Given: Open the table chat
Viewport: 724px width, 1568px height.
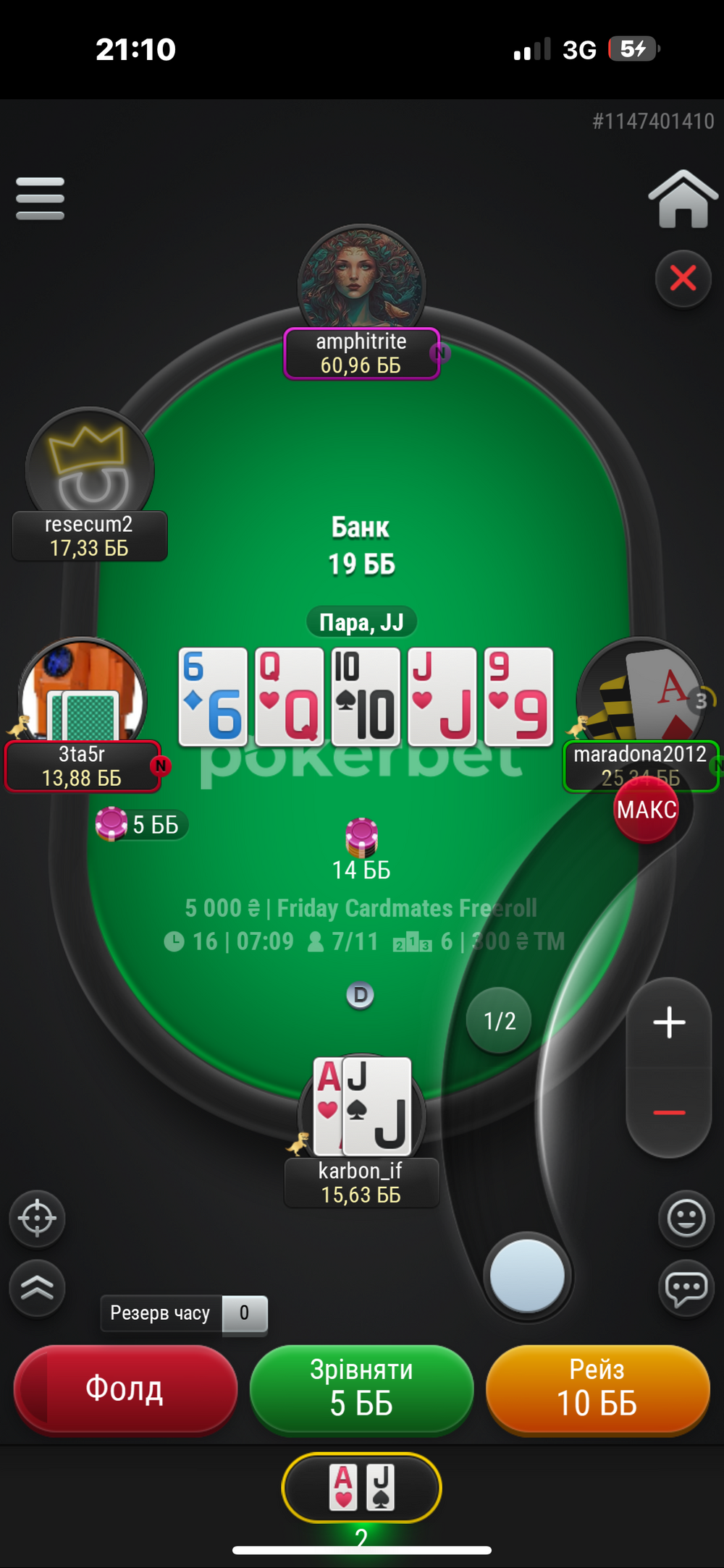Looking at the screenshot, I should (686, 1288).
